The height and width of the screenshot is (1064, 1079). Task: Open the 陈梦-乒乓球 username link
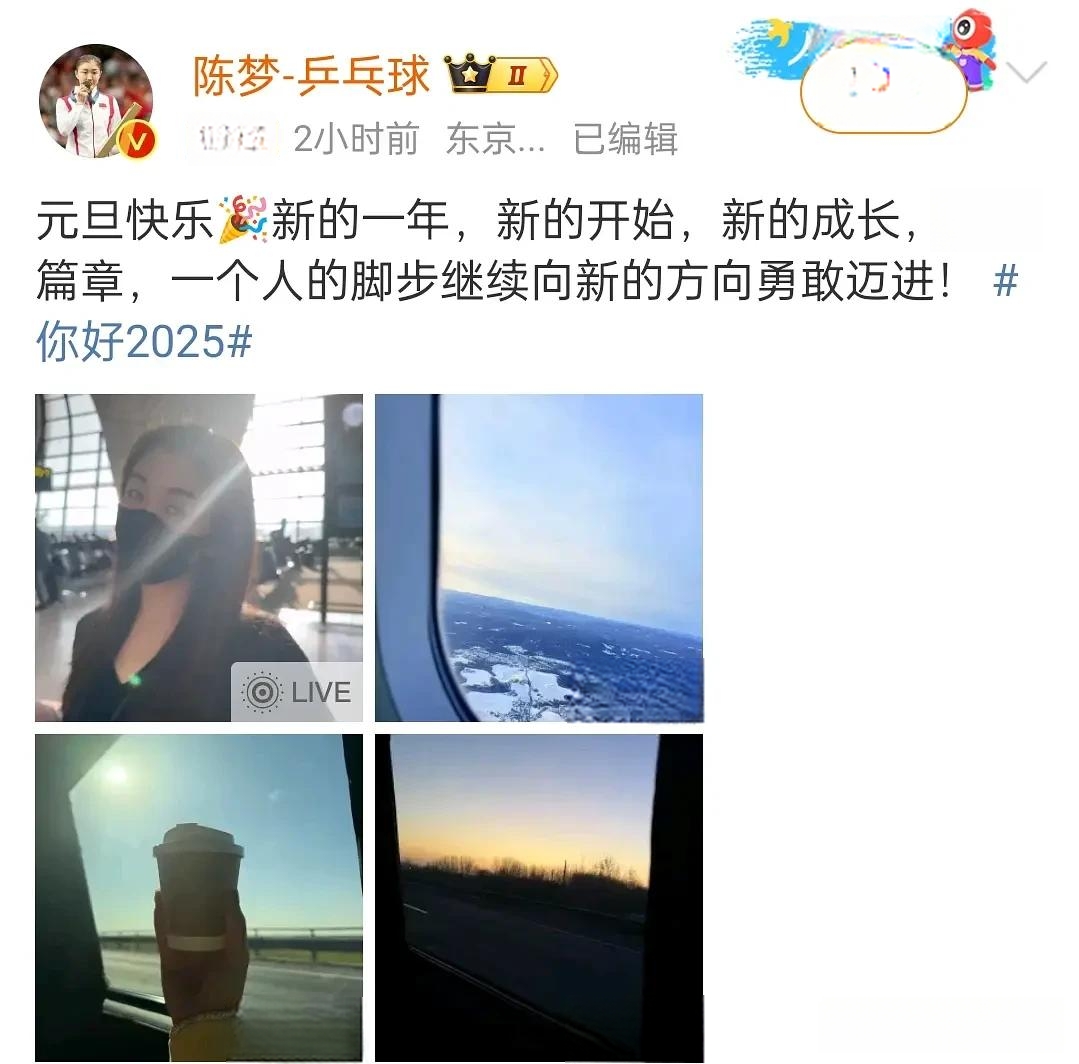pyautogui.click(x=311, y=77)
